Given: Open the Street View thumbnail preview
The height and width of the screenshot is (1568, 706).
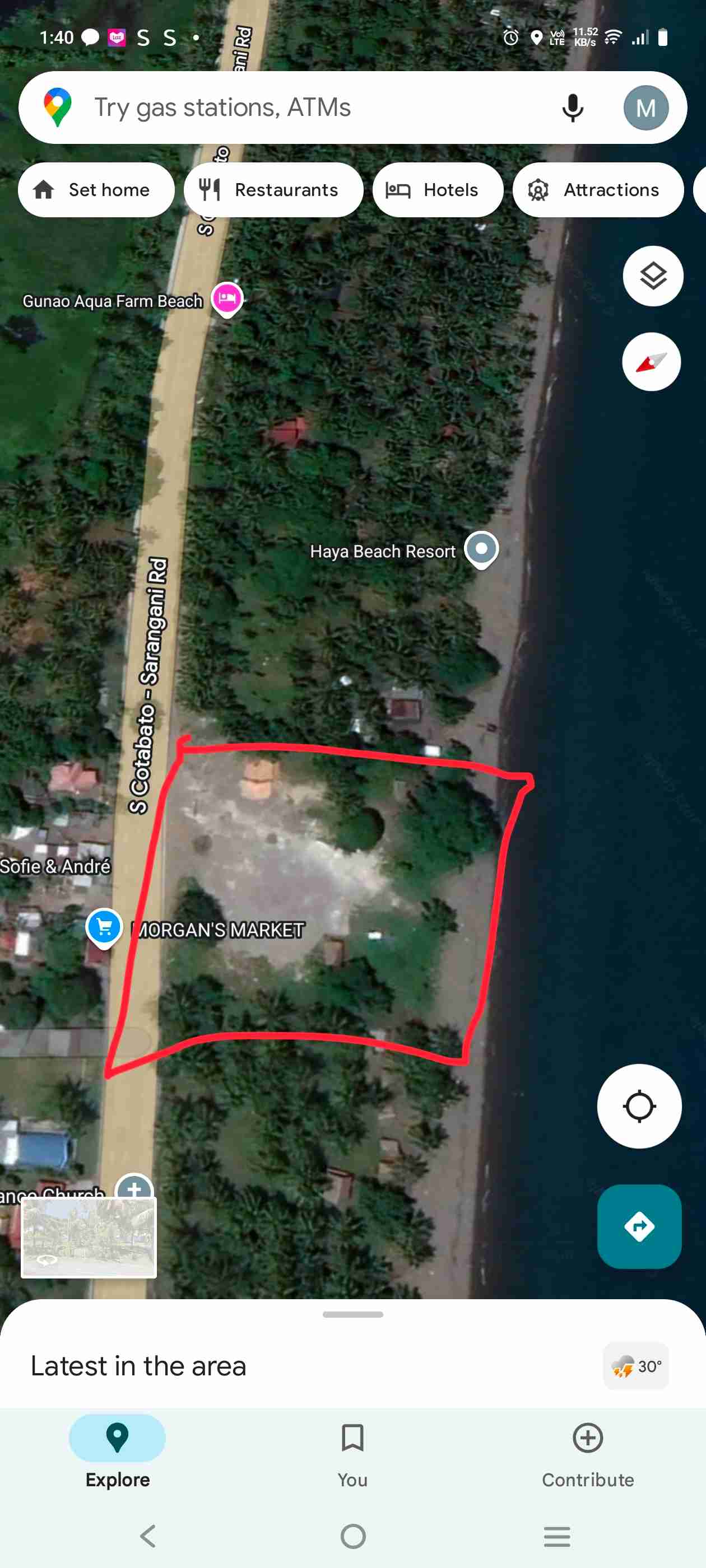Looking at the screenshot, I should [x=89, y=1237].
